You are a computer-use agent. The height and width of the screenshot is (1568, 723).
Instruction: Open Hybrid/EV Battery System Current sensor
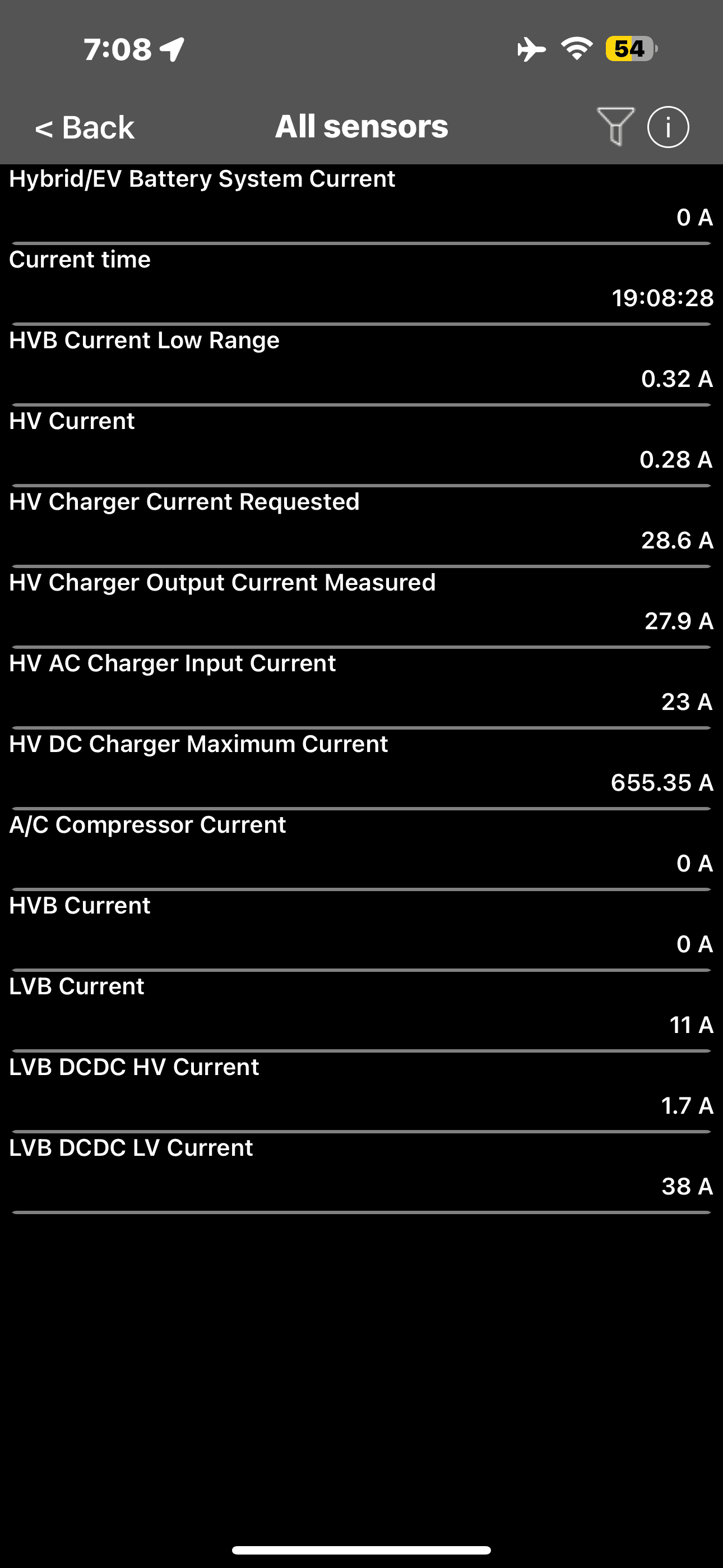(361, 199)
